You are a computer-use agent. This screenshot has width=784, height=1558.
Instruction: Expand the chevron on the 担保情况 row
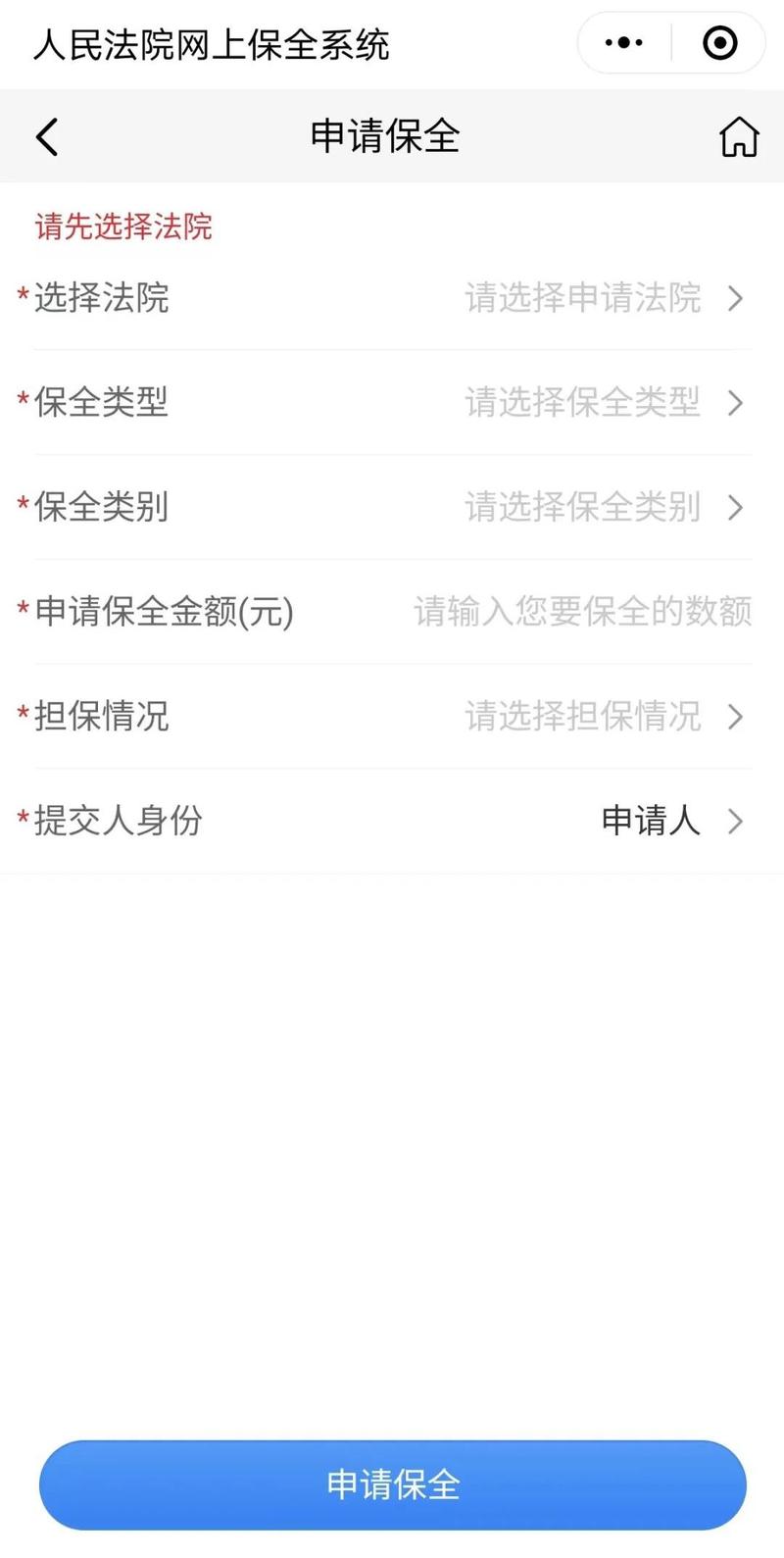[736, 717]
